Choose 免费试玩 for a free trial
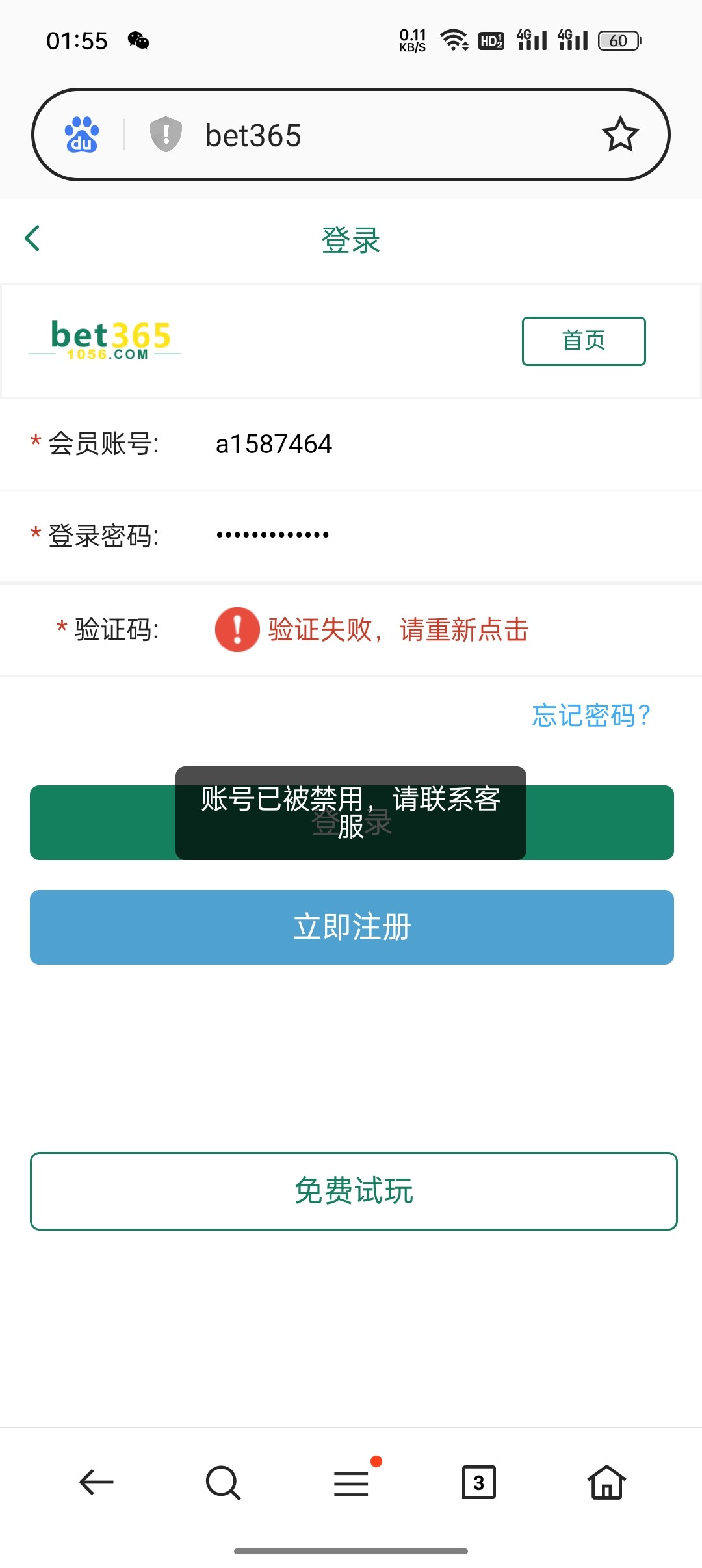Screen dimensions: 702x1568 (354, 1191)
